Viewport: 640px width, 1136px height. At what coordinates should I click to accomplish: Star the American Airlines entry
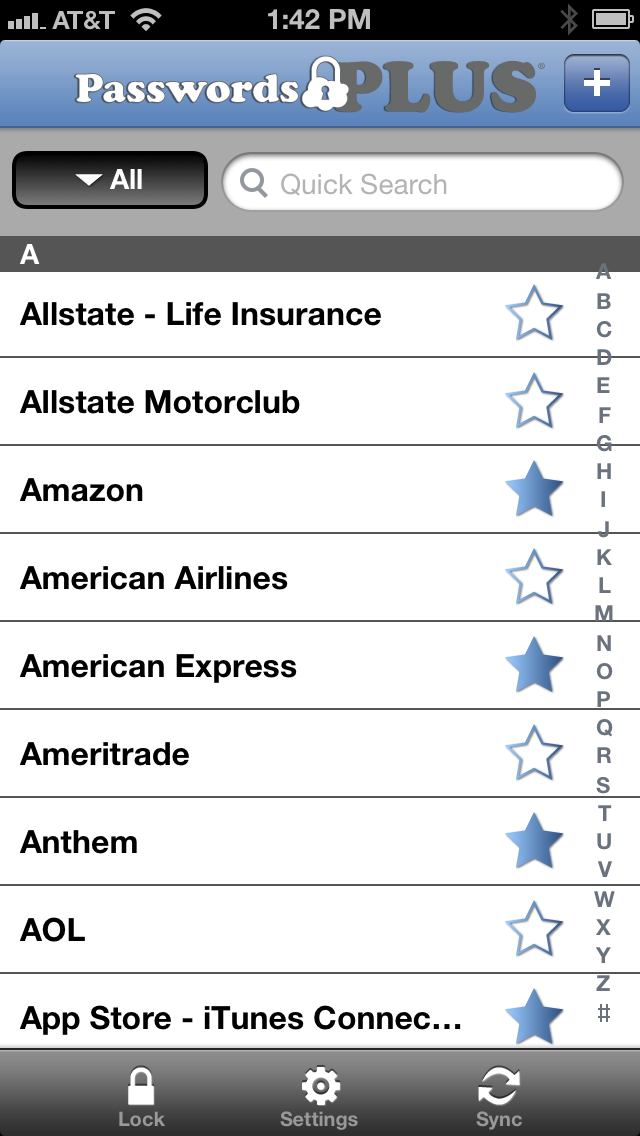[535, 578]
